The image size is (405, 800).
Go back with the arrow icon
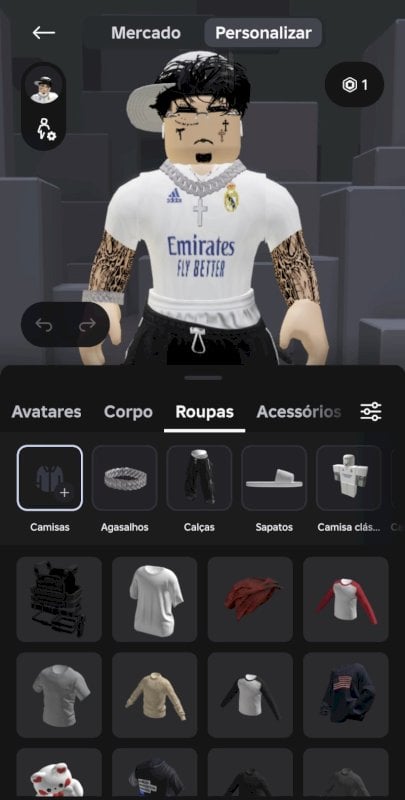44,33
